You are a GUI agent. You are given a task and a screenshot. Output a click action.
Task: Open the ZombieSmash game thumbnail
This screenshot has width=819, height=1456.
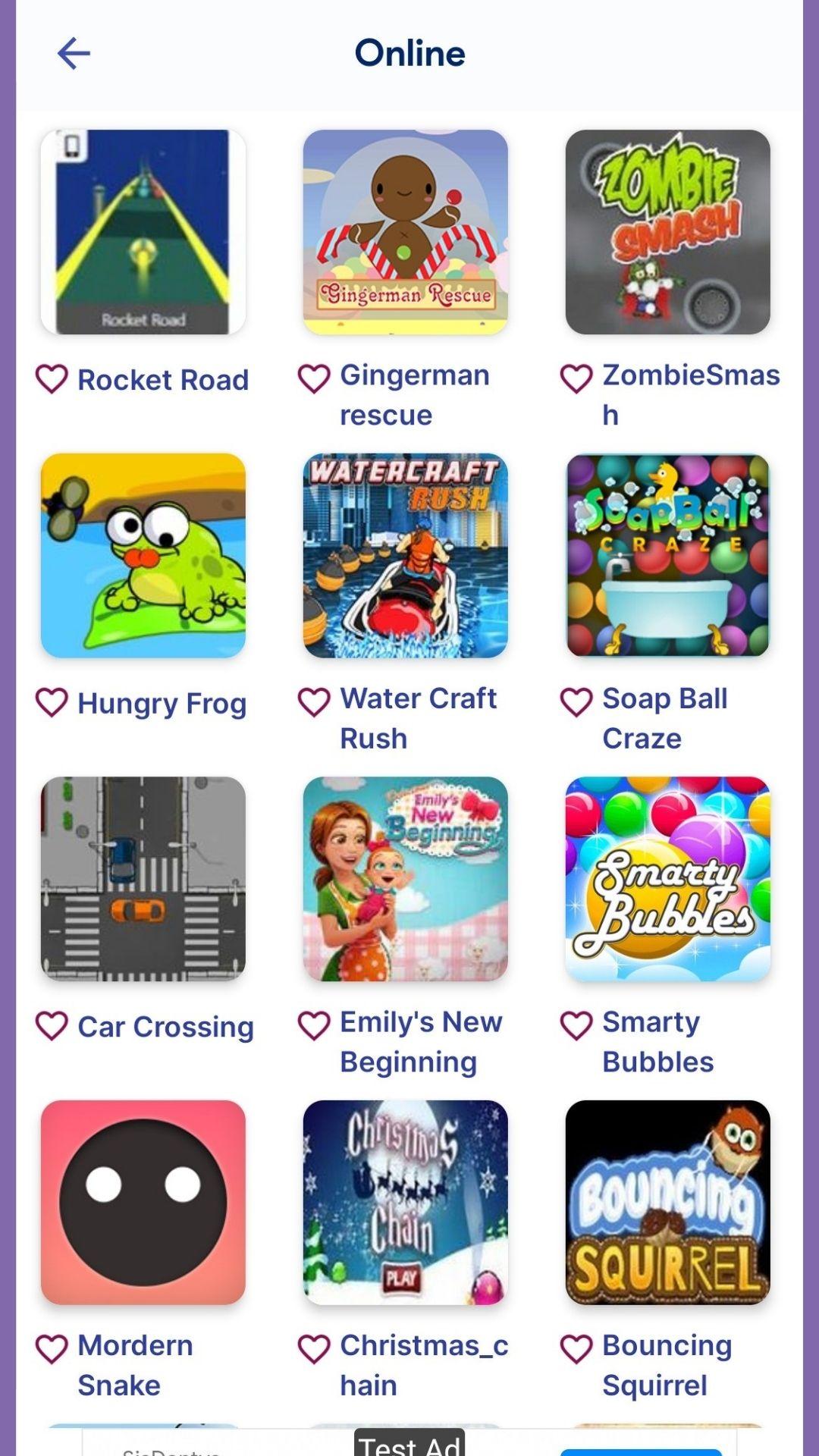pos(668,232)
